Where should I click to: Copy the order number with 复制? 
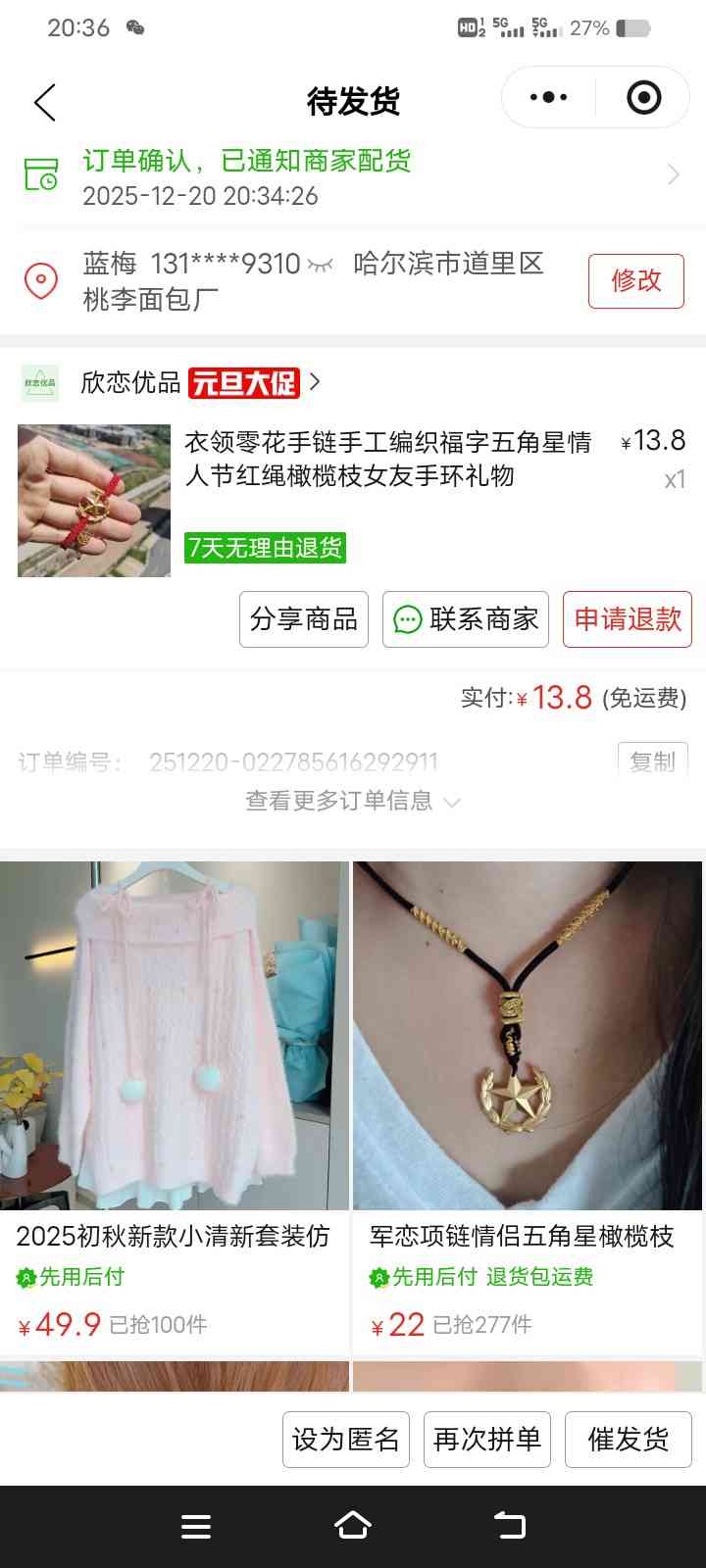[652, 760]
